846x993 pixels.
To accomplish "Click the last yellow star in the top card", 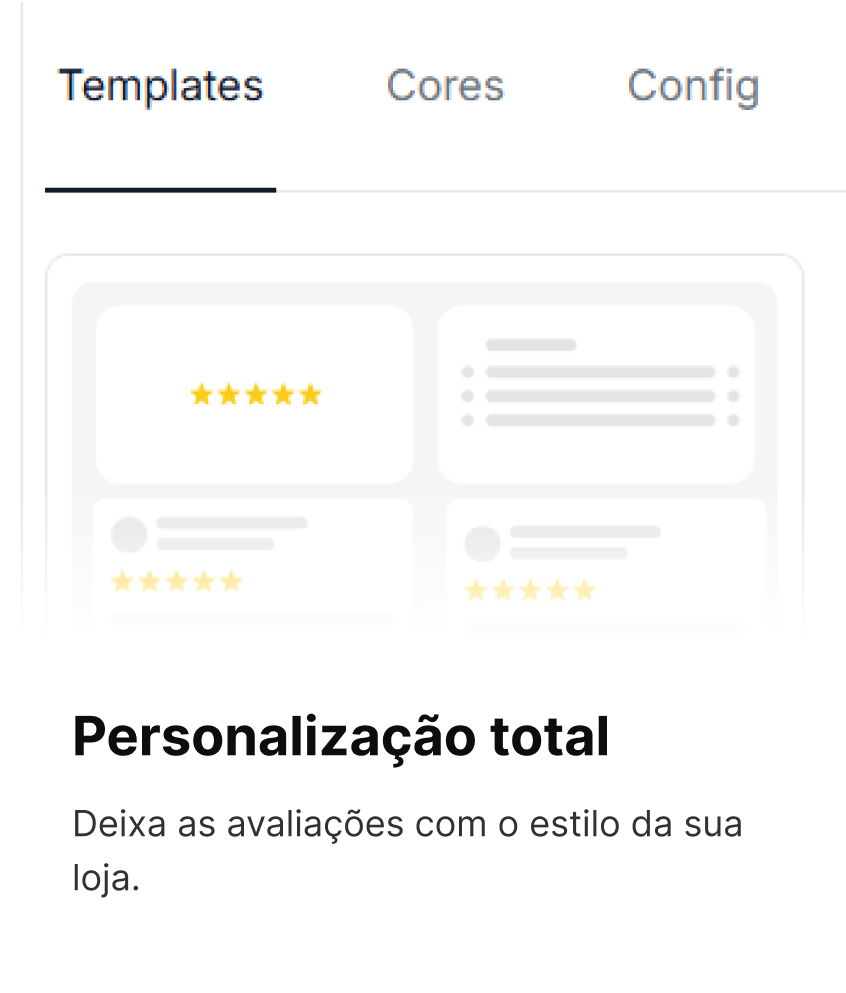I will click(x=309, y=394).
